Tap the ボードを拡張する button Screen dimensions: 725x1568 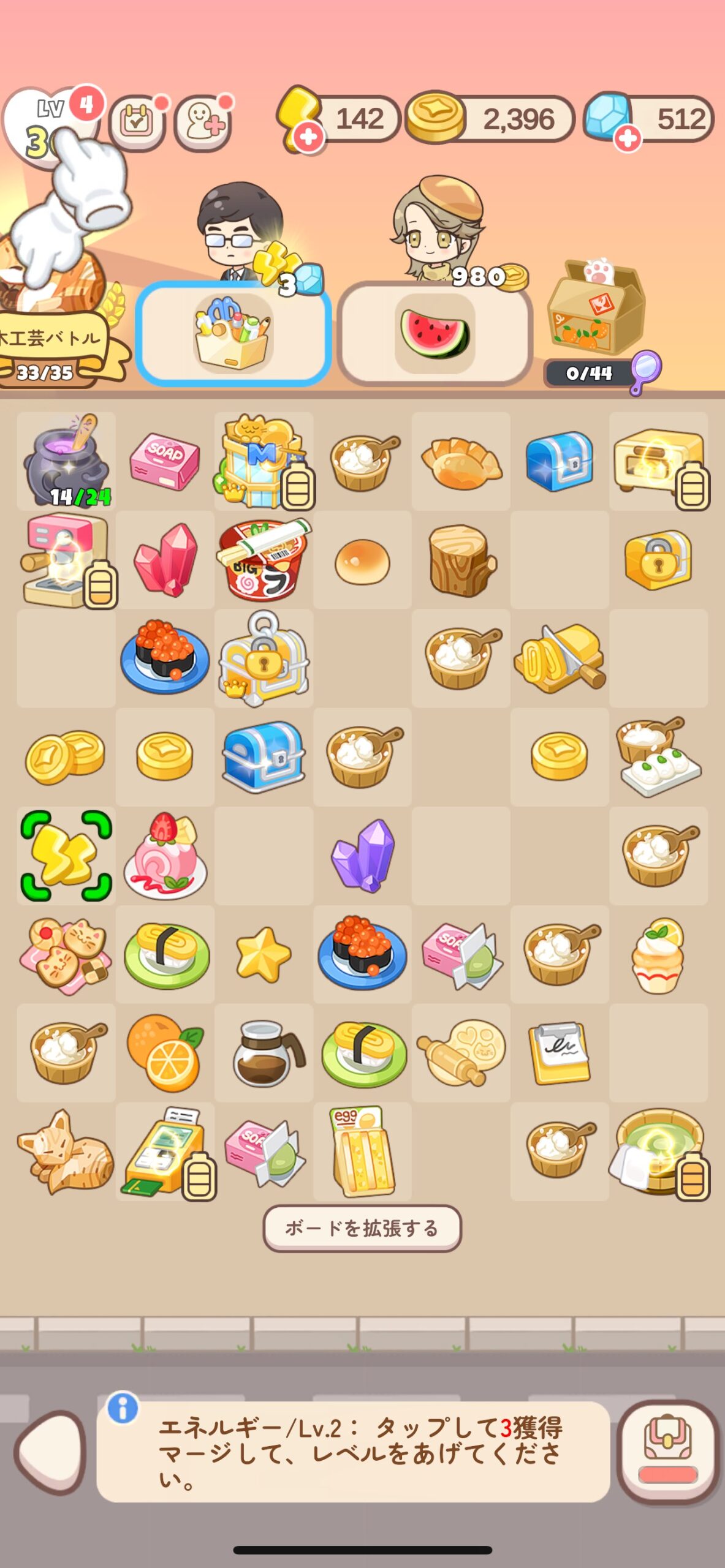tap(362, 1228)
